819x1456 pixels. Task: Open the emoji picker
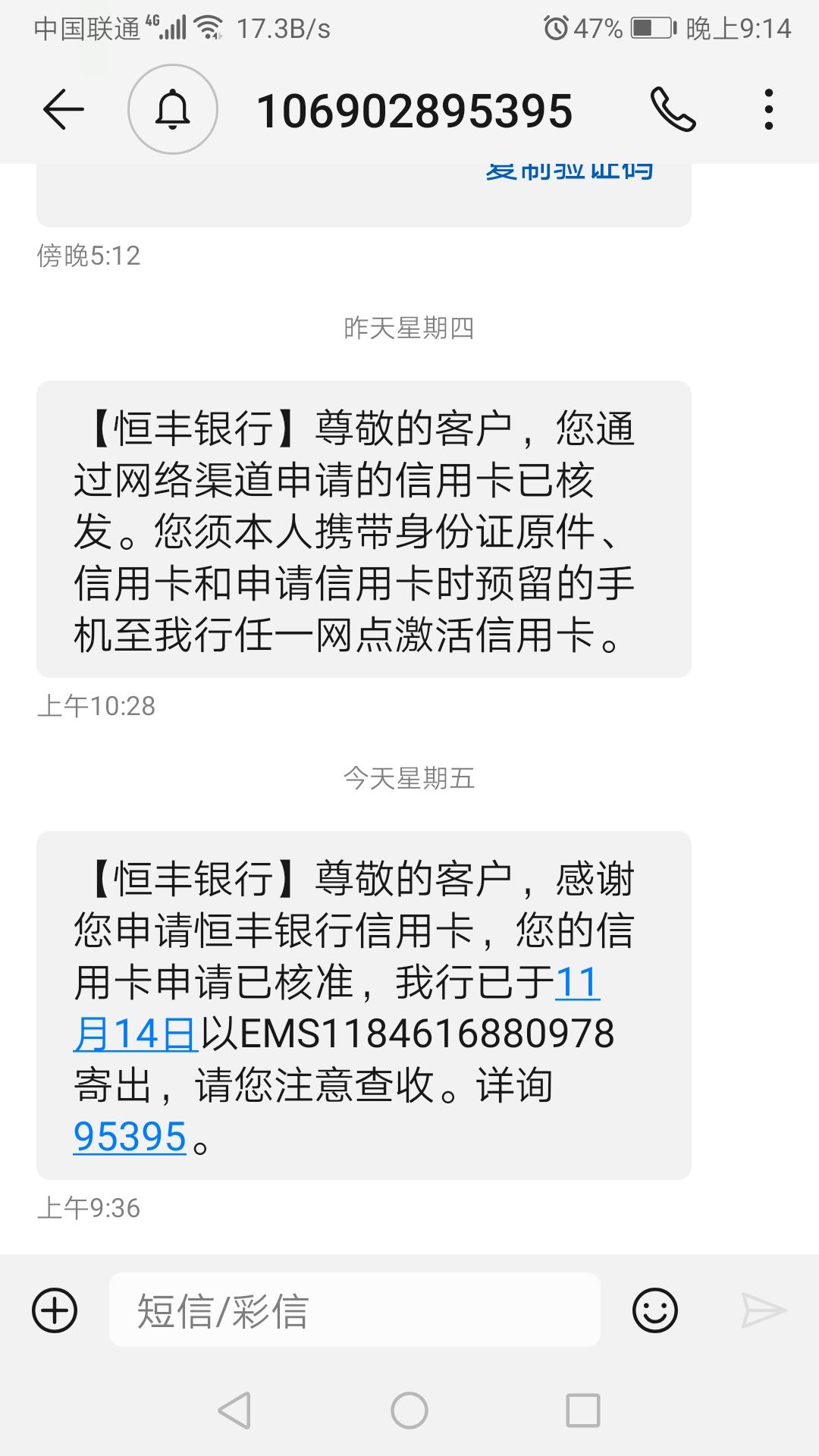(654, 1310)
